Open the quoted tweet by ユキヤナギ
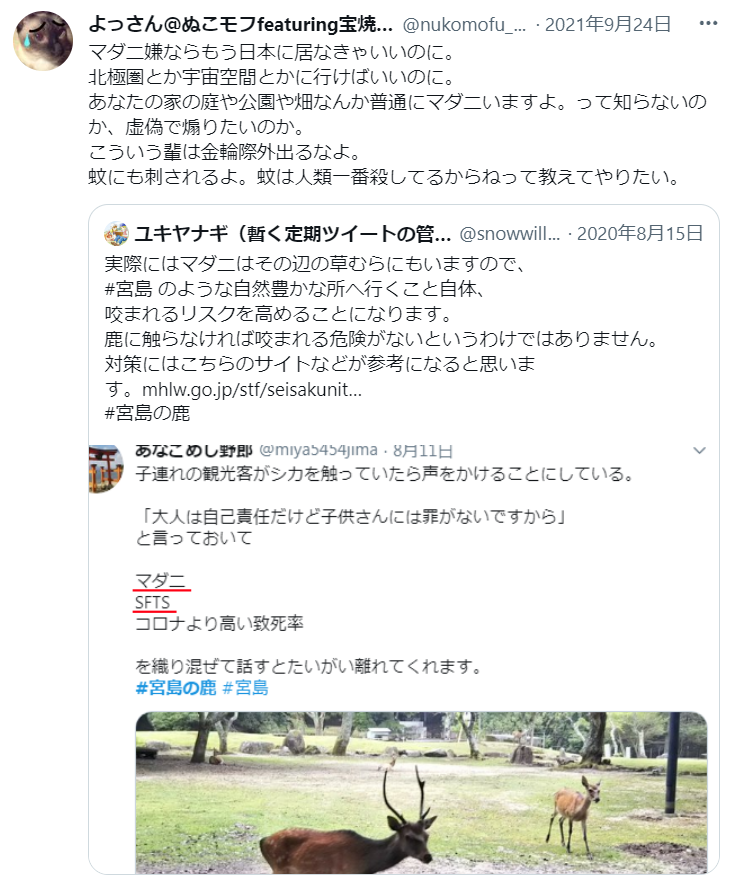This screenshot has width=739, height=887. point(400,322)
